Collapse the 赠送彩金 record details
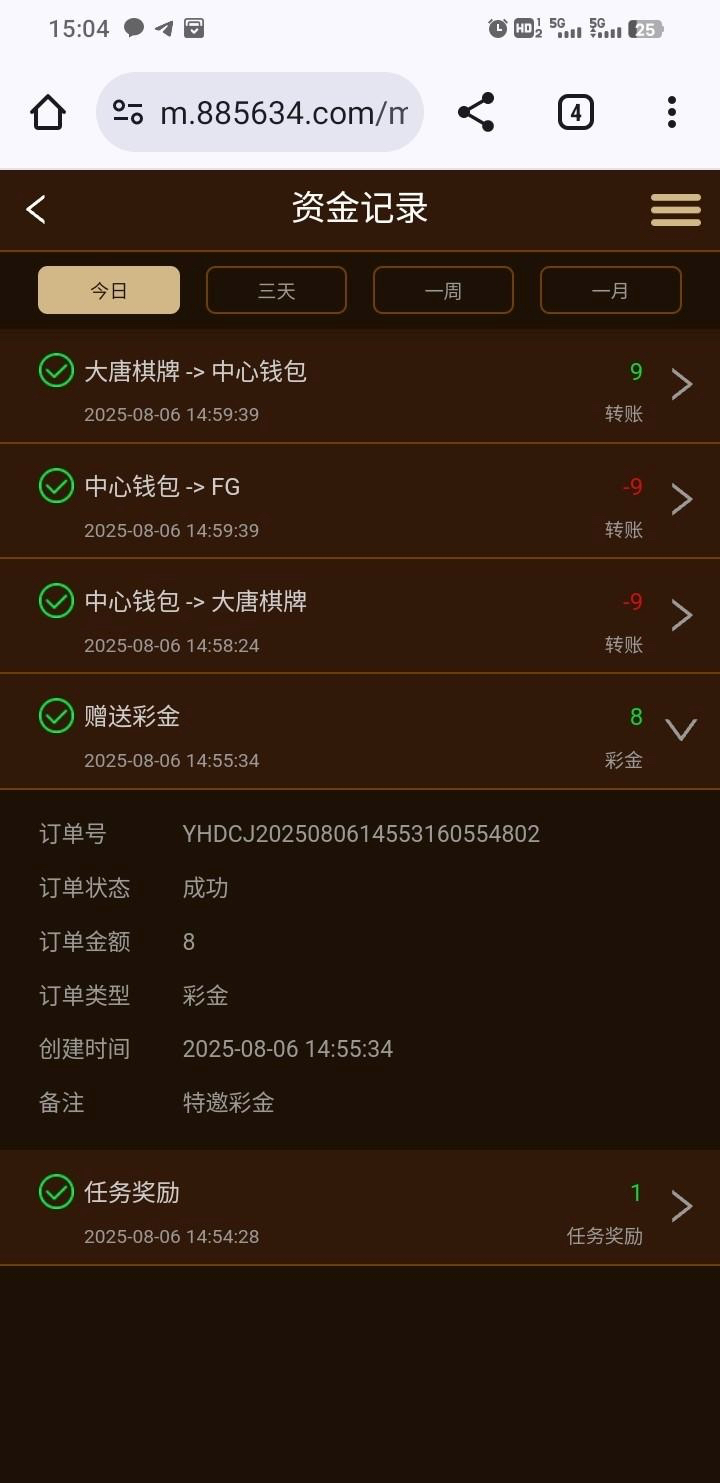720x1483 pixels. (x=681, y=730)
